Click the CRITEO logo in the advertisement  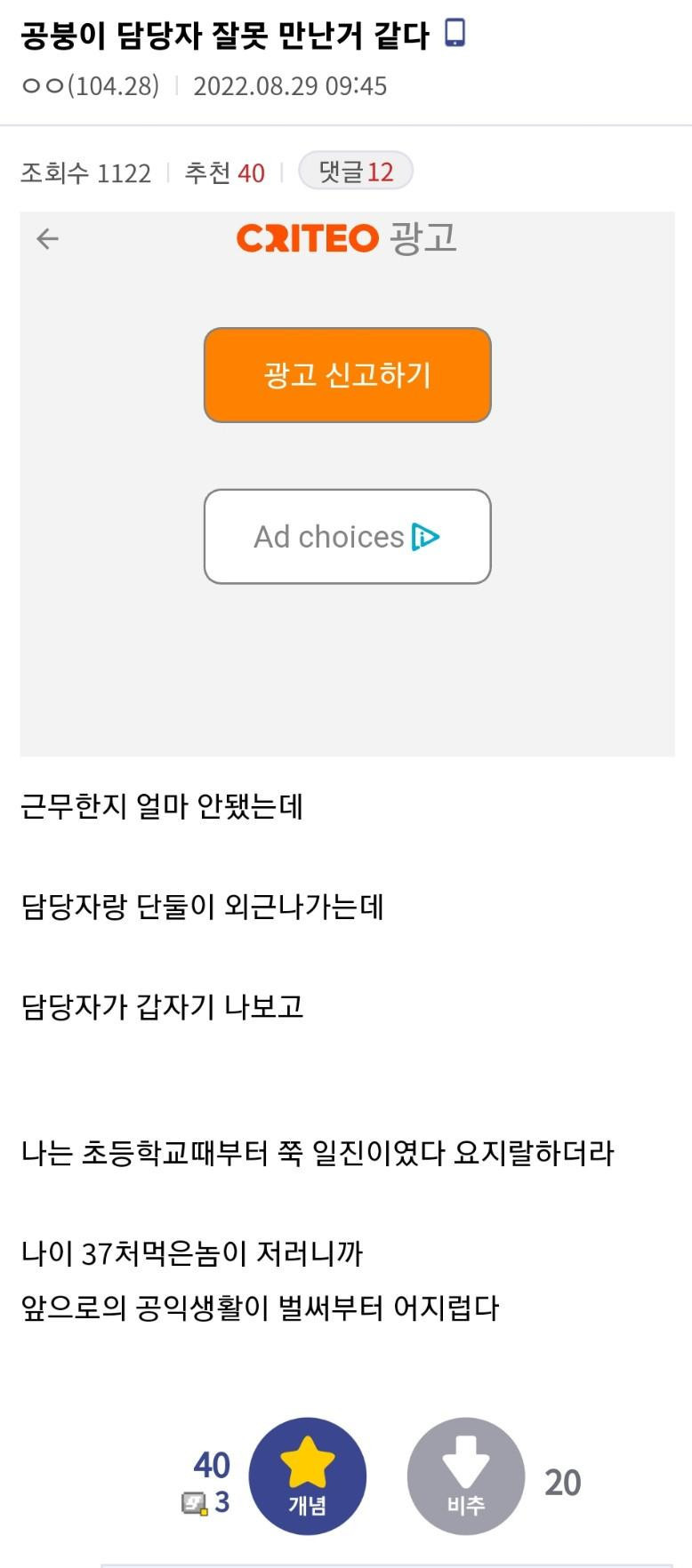[x=308, y=237]
